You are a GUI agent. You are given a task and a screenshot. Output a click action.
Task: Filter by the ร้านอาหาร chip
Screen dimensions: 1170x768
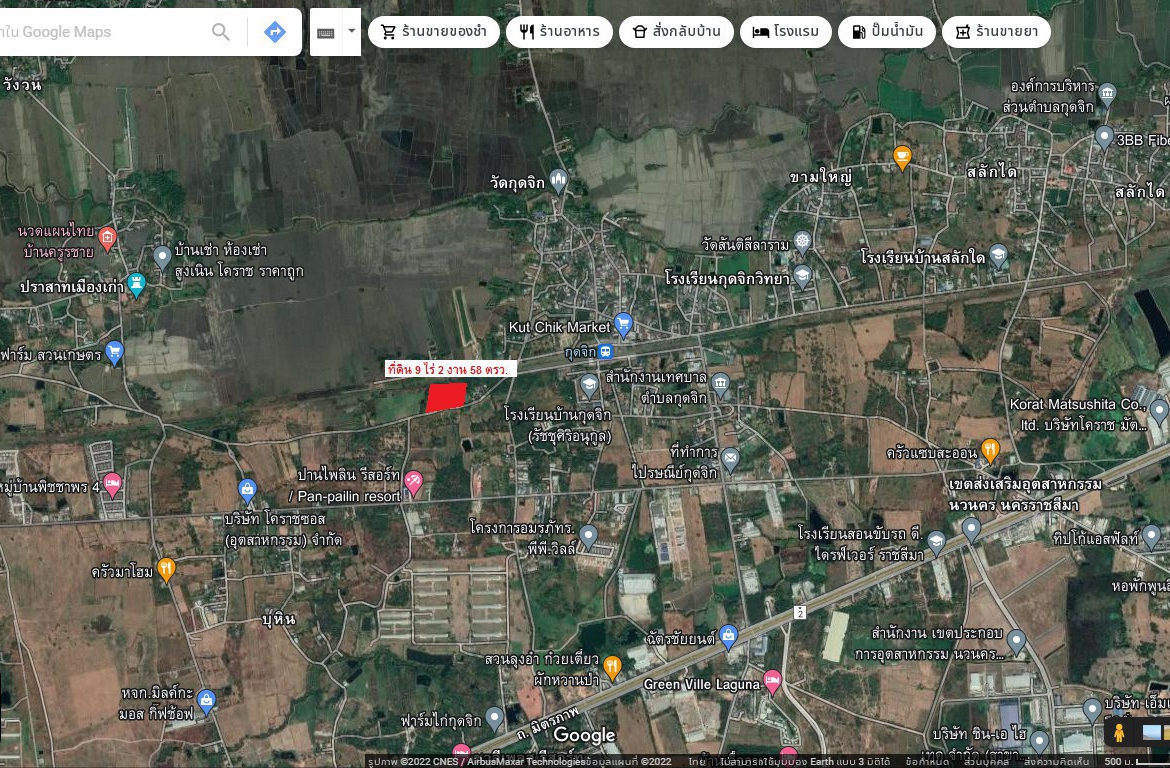559,32
